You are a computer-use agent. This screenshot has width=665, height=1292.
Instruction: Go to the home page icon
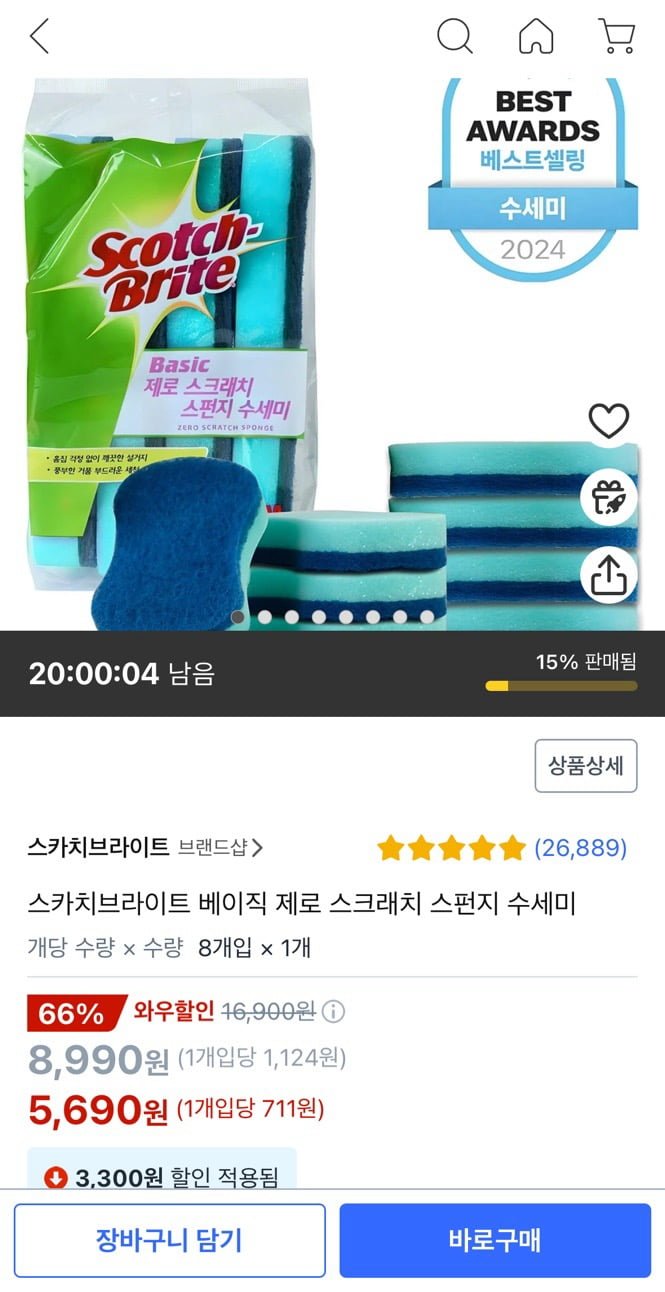click(536, 37)
